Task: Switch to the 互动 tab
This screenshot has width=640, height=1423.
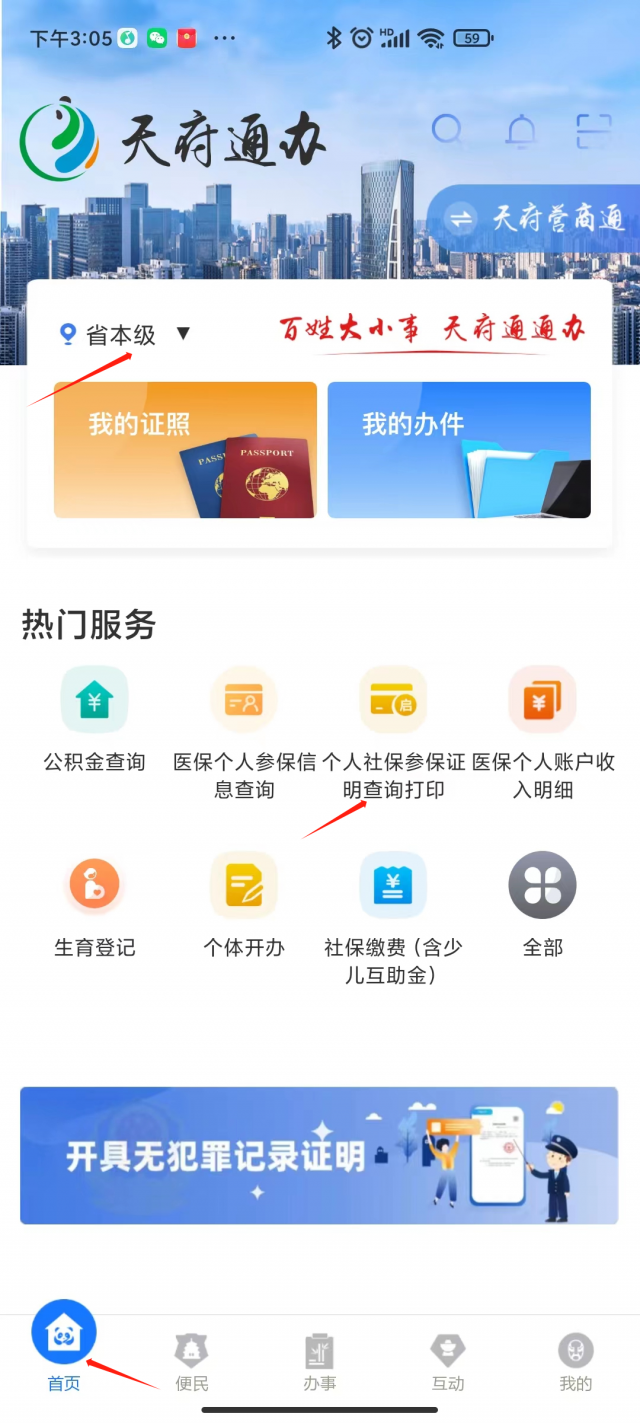Action: point(448,1362)
